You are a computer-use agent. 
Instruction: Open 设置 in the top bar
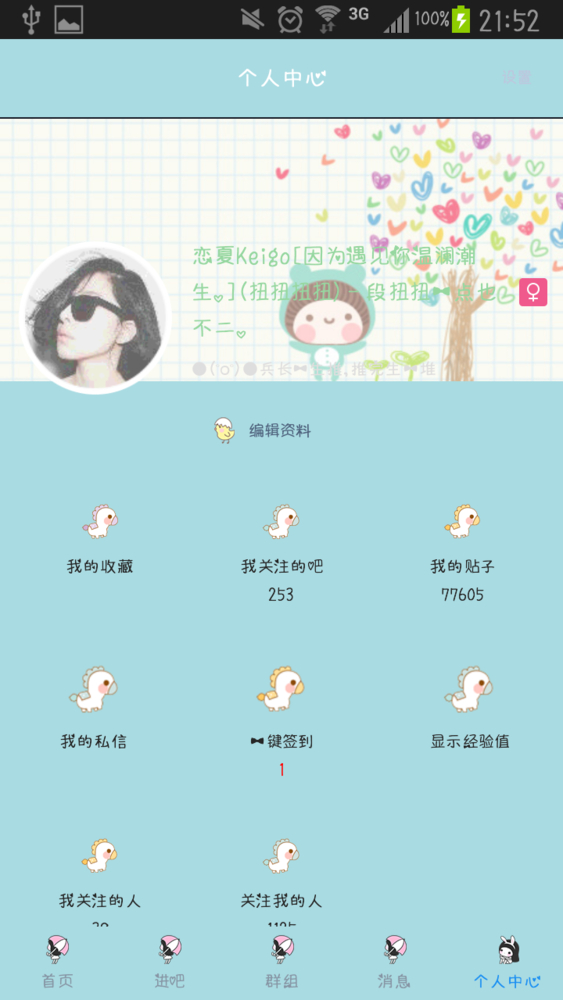pos(516,78)
